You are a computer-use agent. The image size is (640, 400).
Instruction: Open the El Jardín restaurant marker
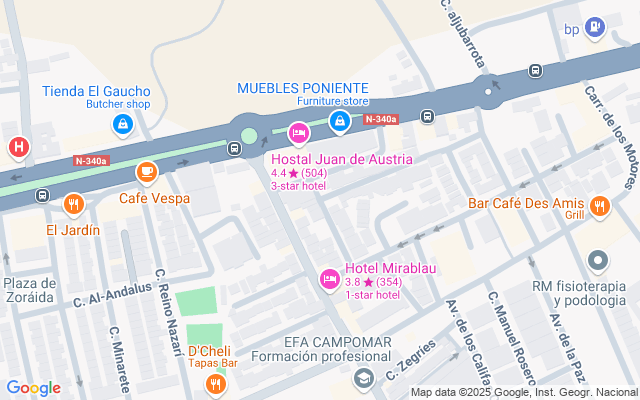[x=73, y=205]
